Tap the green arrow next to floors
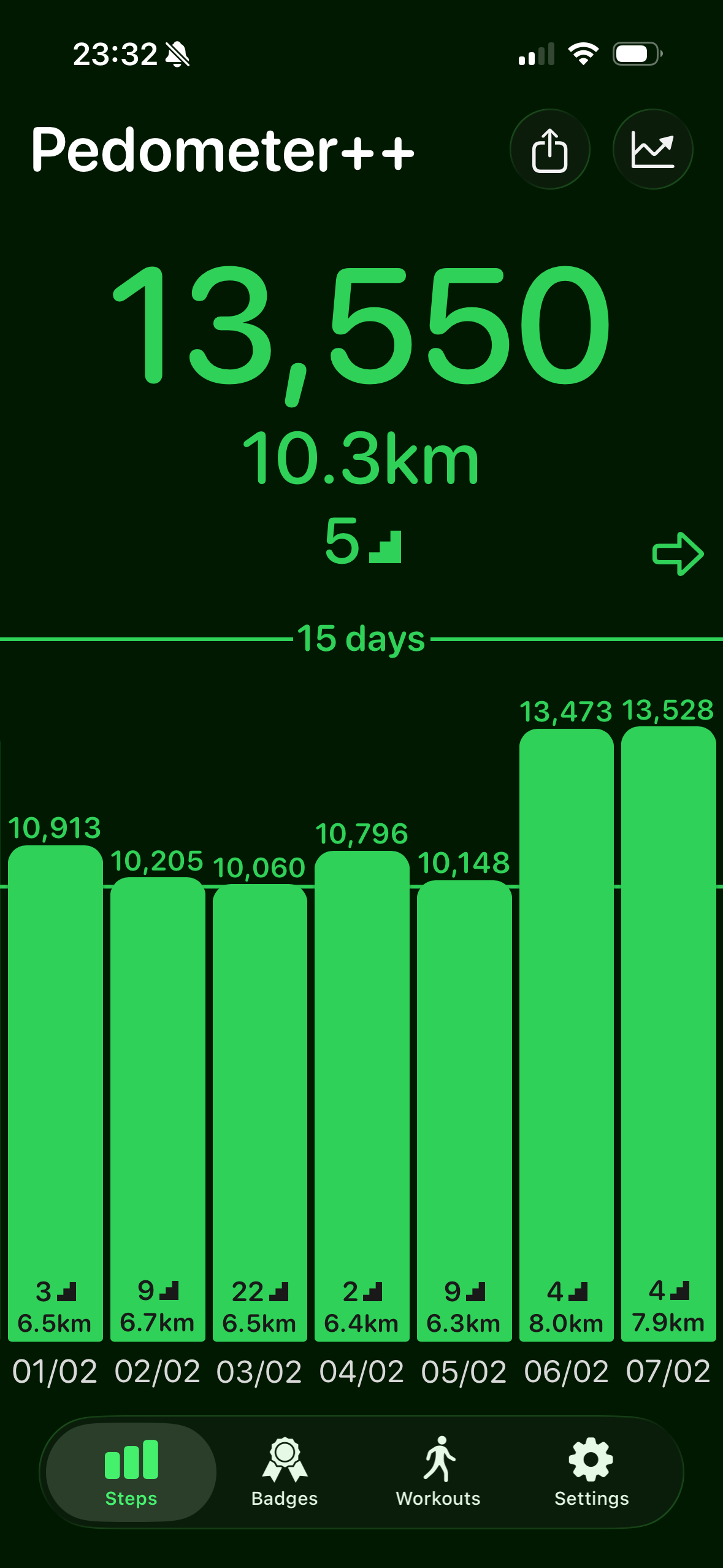The image size is (723, 1568). tap(677, 553)
